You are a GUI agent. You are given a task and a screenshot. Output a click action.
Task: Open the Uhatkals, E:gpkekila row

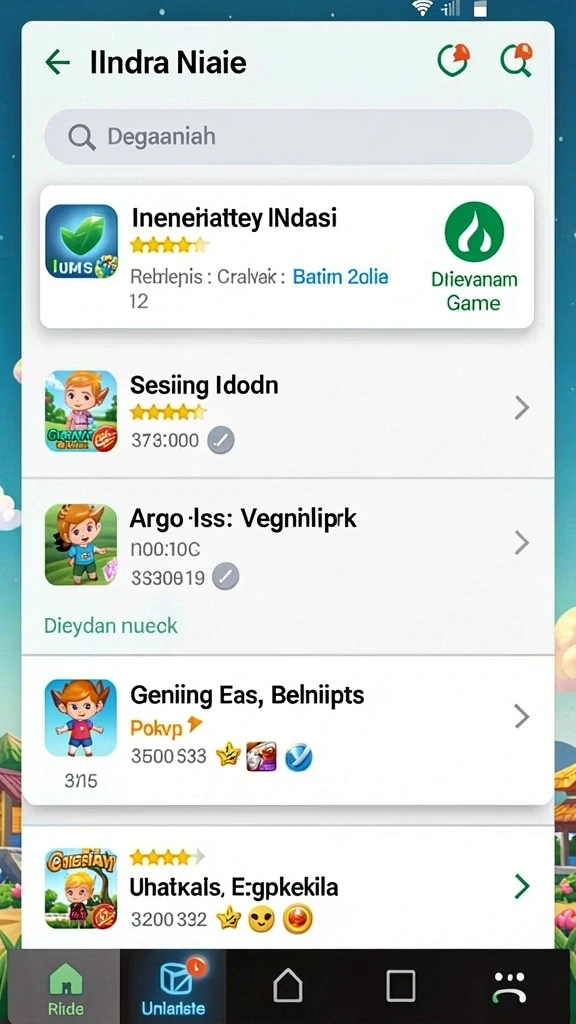click(x=288, y=887)
